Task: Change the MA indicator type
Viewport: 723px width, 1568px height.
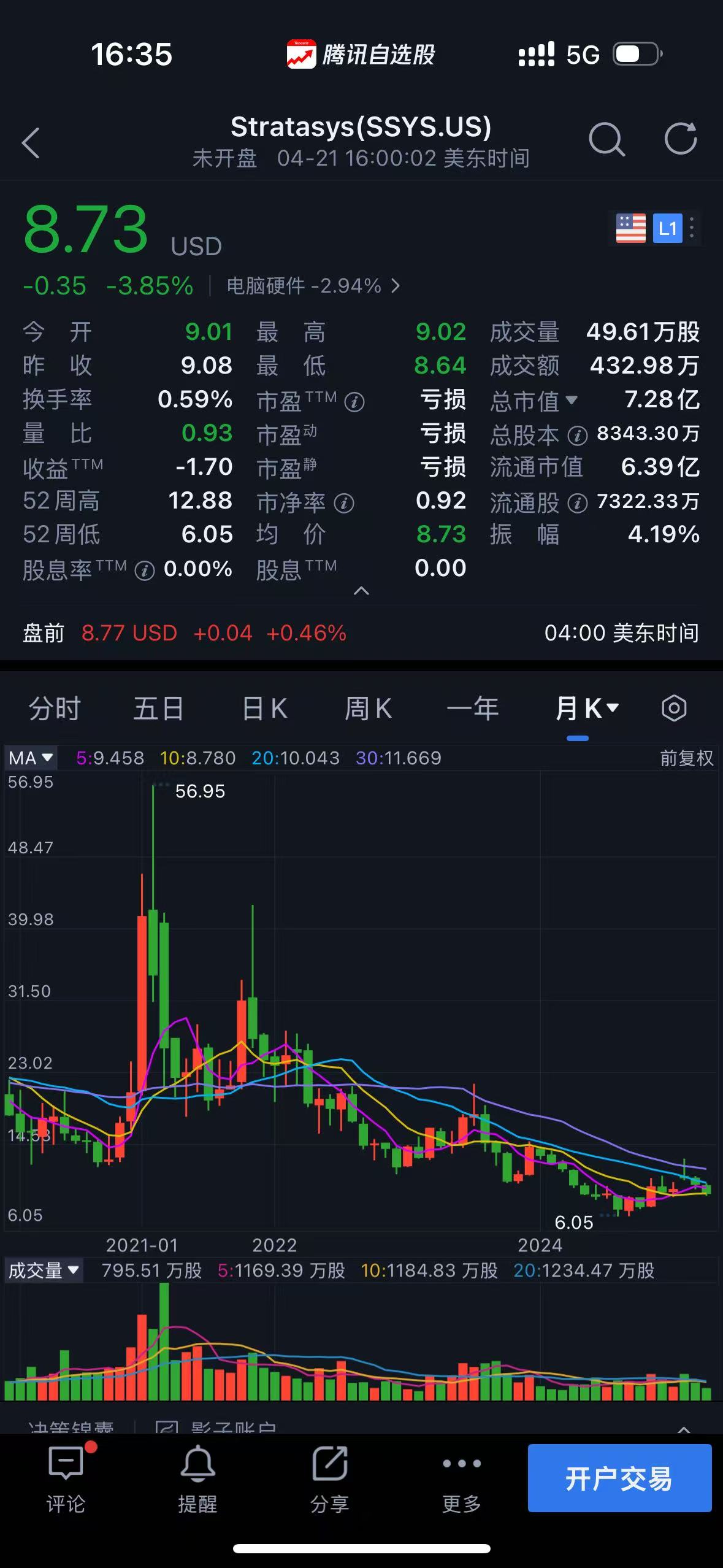Action: [31, 758]
